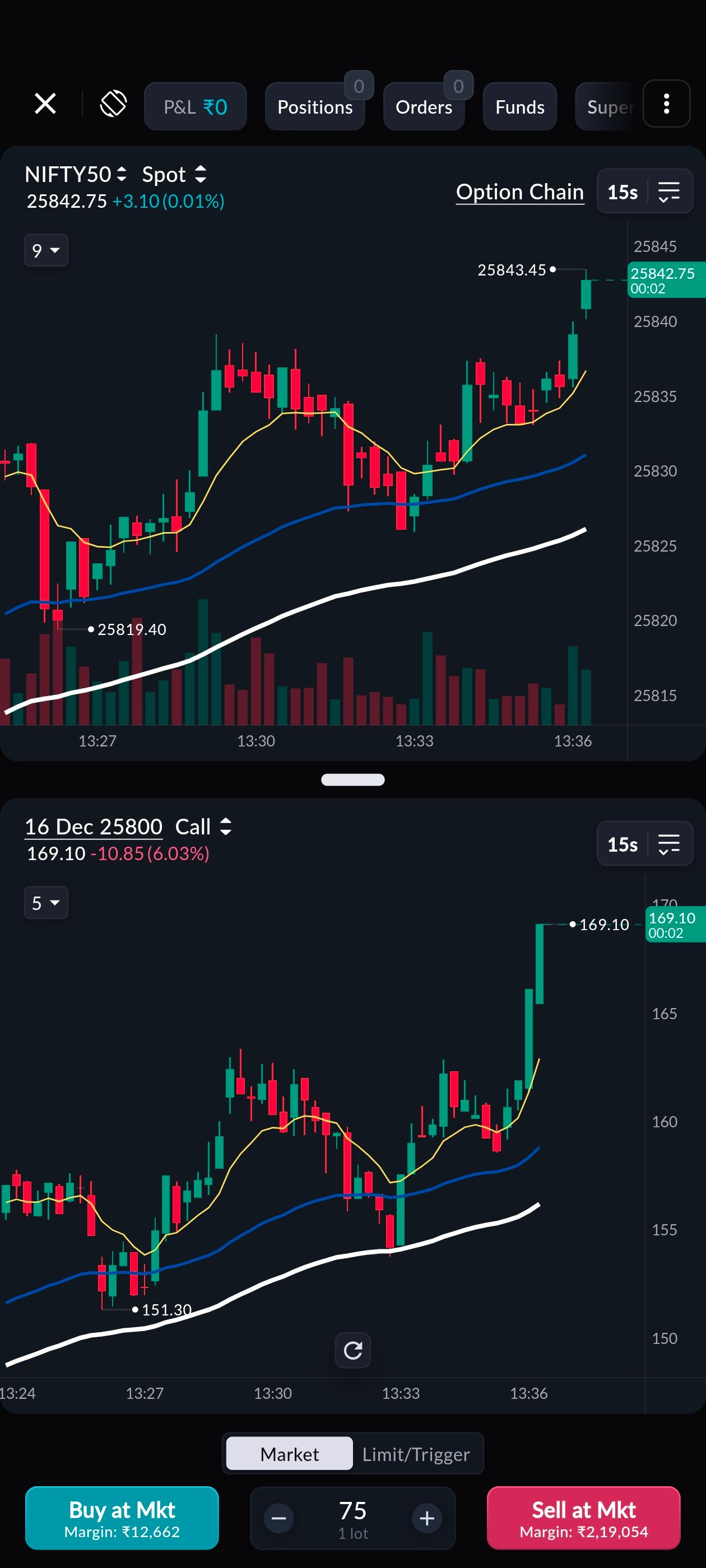Tap Sell at Mkt
This screenshot has height=1568, width=706.
583,1518
